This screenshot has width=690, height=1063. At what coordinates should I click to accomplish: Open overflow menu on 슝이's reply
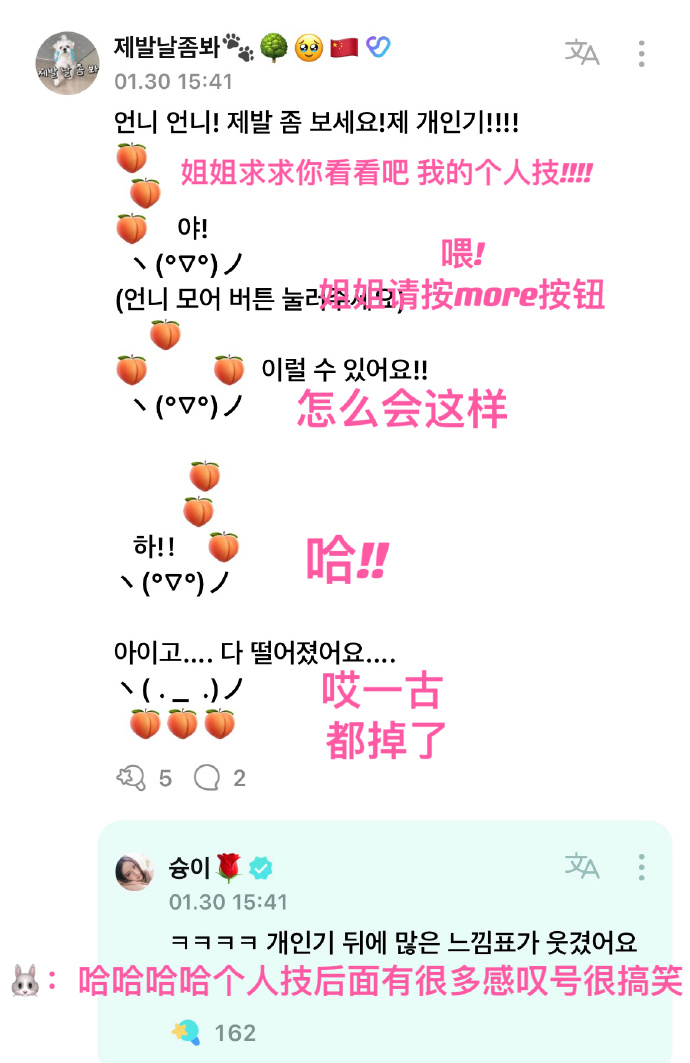point(641,867)
